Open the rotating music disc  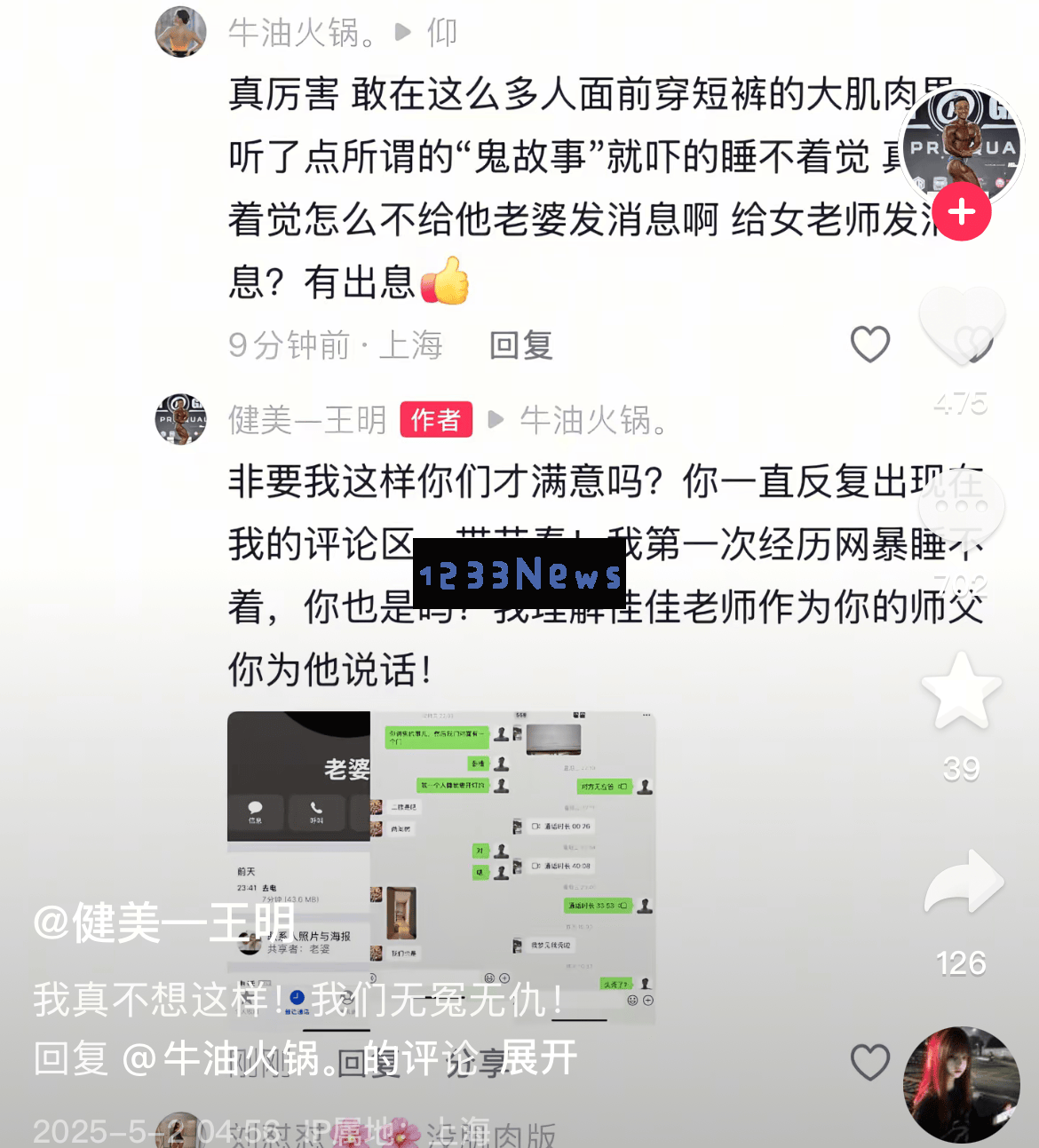[961, 1084]
